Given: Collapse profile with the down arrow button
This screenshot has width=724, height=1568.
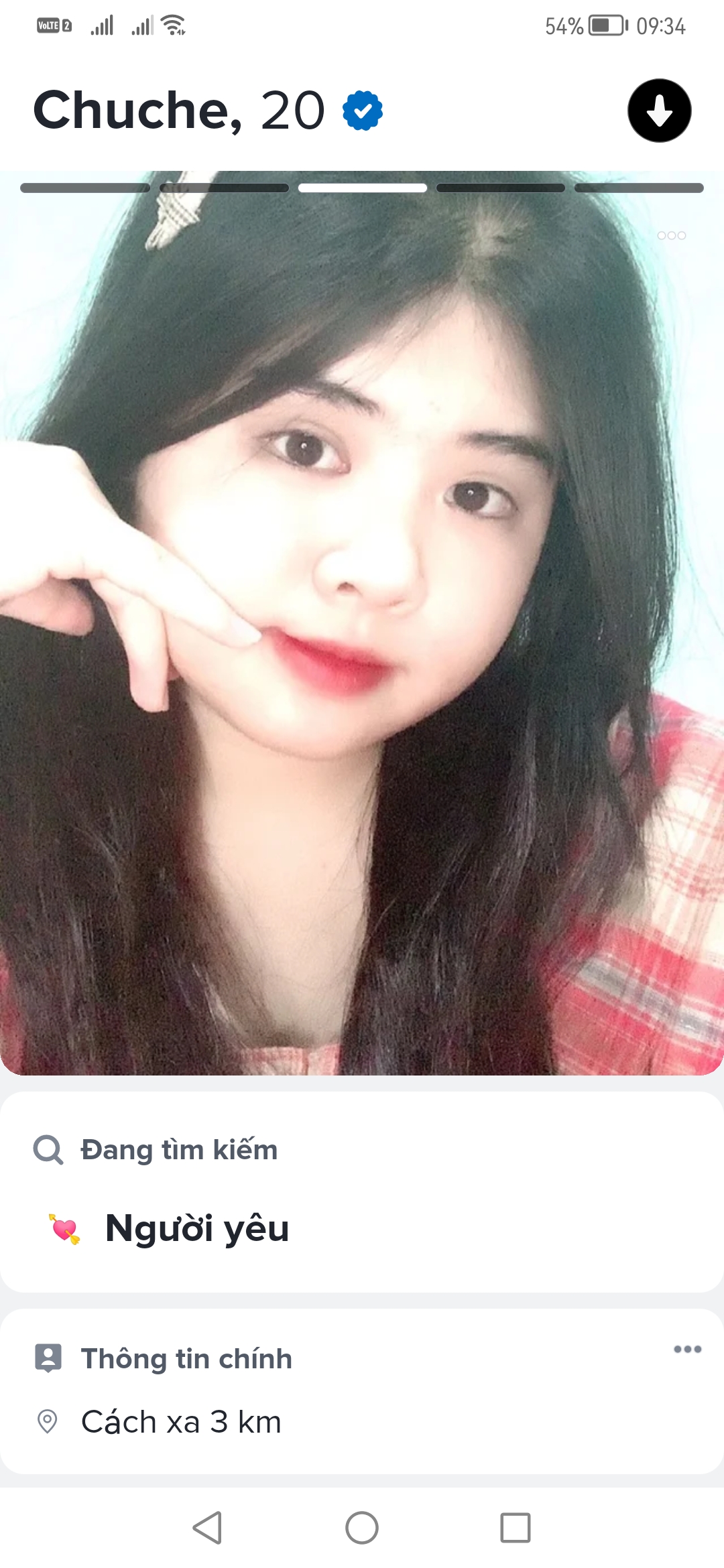Looking at the screenshot, I should click(659, 111).
